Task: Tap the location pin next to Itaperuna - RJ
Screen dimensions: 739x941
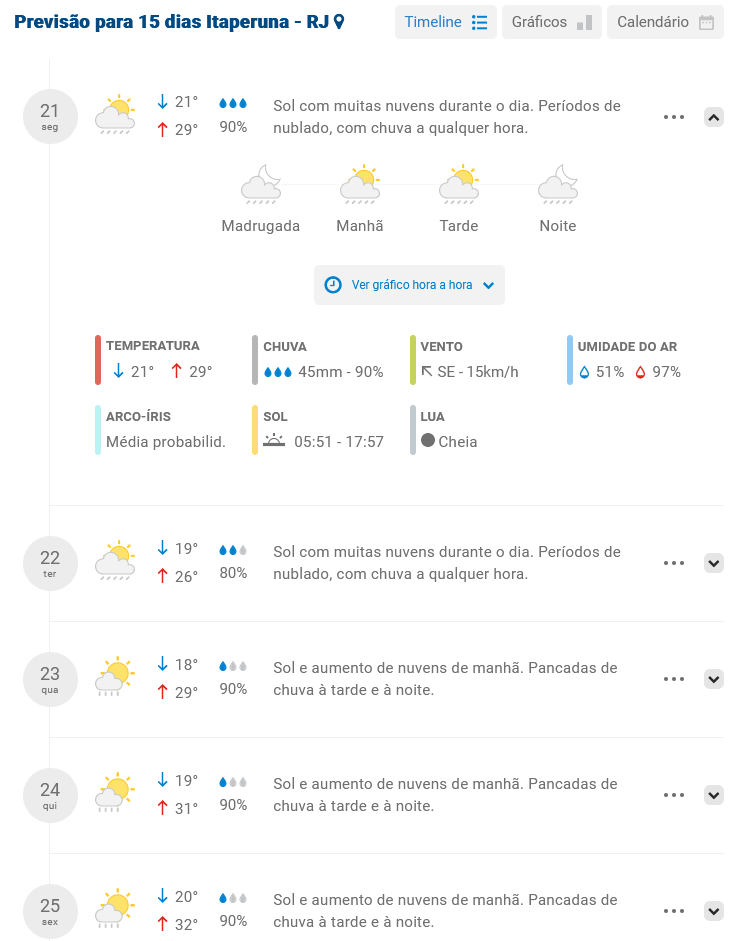Action: (x=339, y=22)
